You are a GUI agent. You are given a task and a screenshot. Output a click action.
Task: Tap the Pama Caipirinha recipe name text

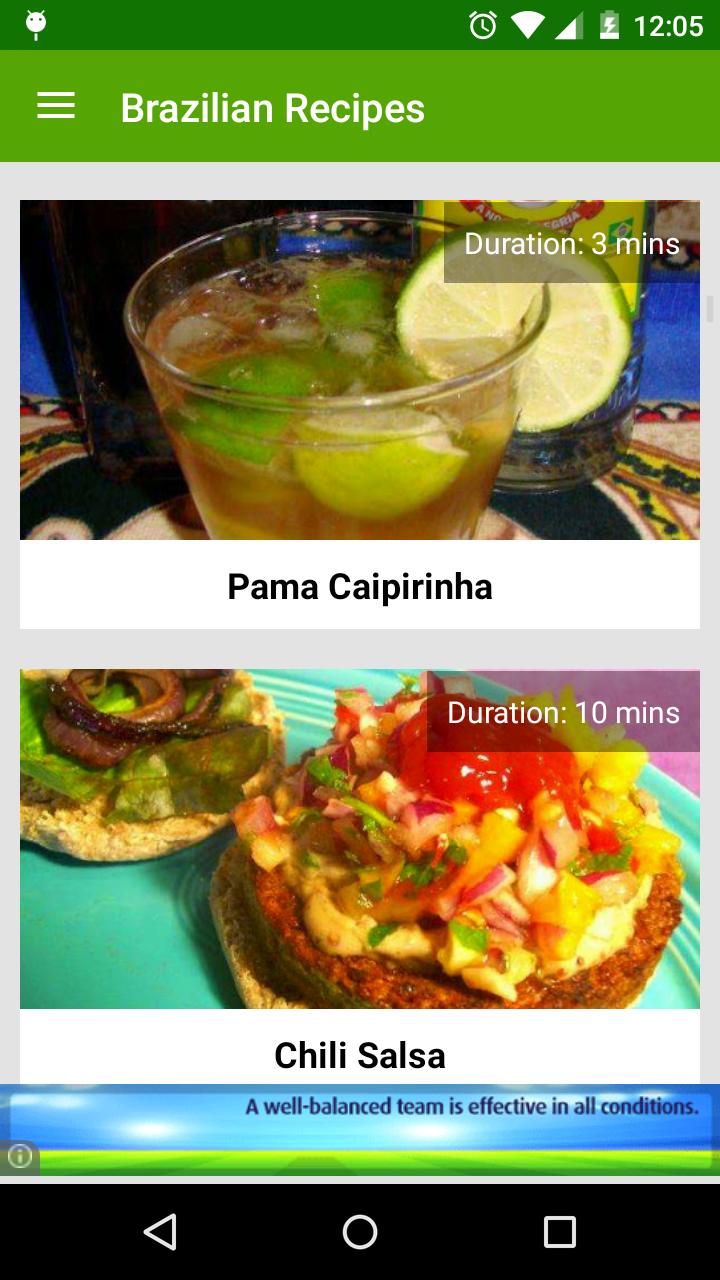click(x=360, y=587)
